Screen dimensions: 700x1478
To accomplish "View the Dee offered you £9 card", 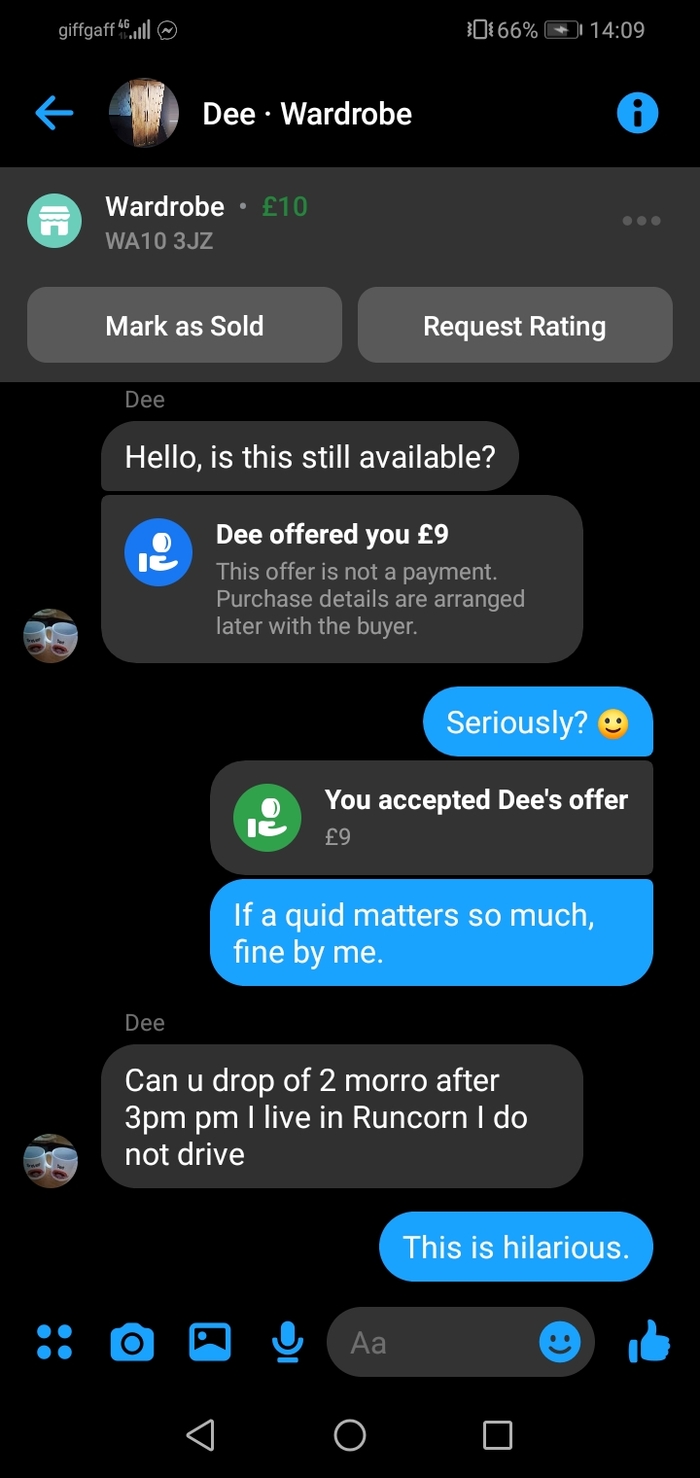I will [x=341, y=579].
